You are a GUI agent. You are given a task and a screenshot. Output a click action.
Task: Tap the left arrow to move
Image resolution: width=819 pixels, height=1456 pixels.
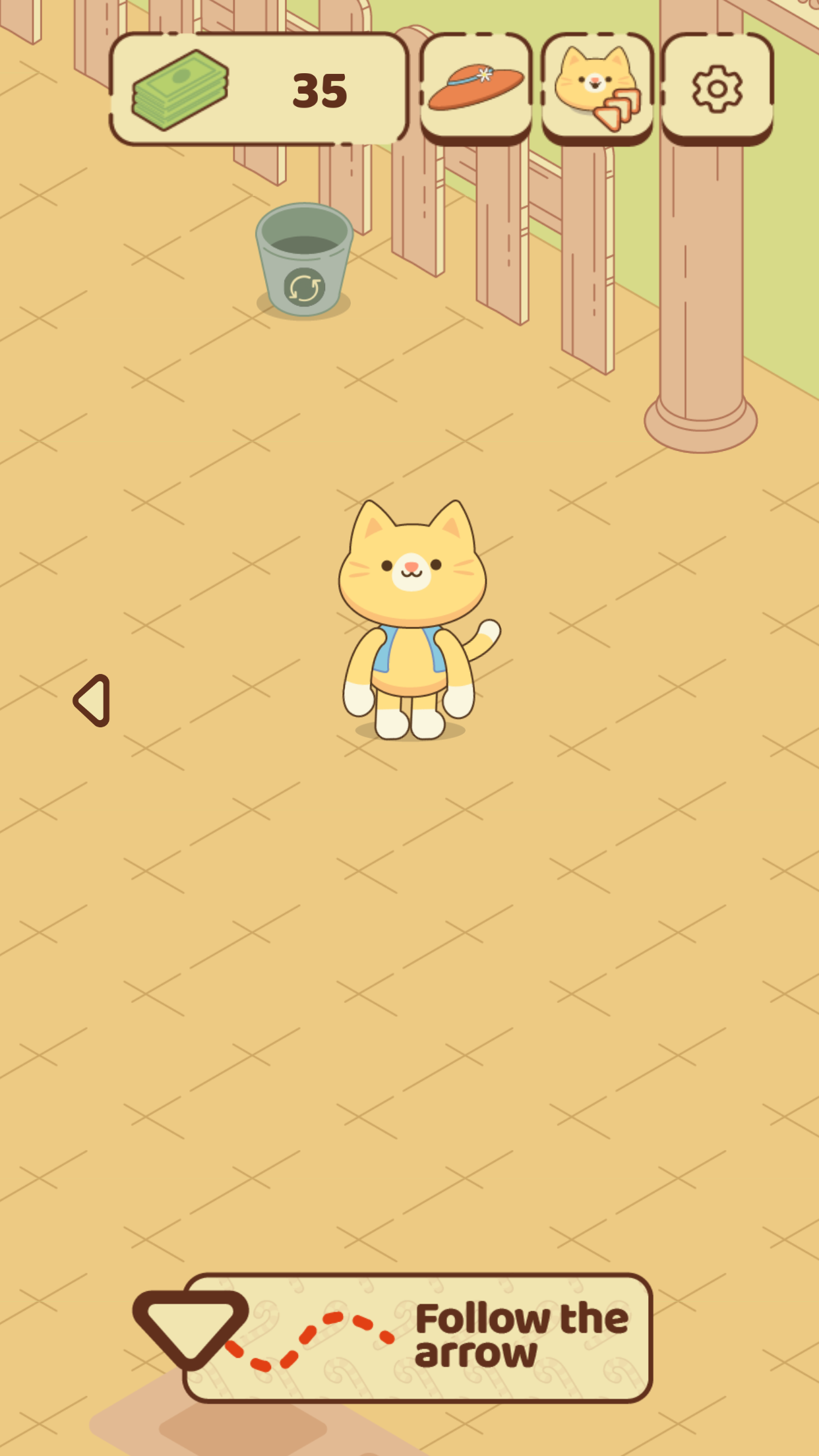(92, 700)
